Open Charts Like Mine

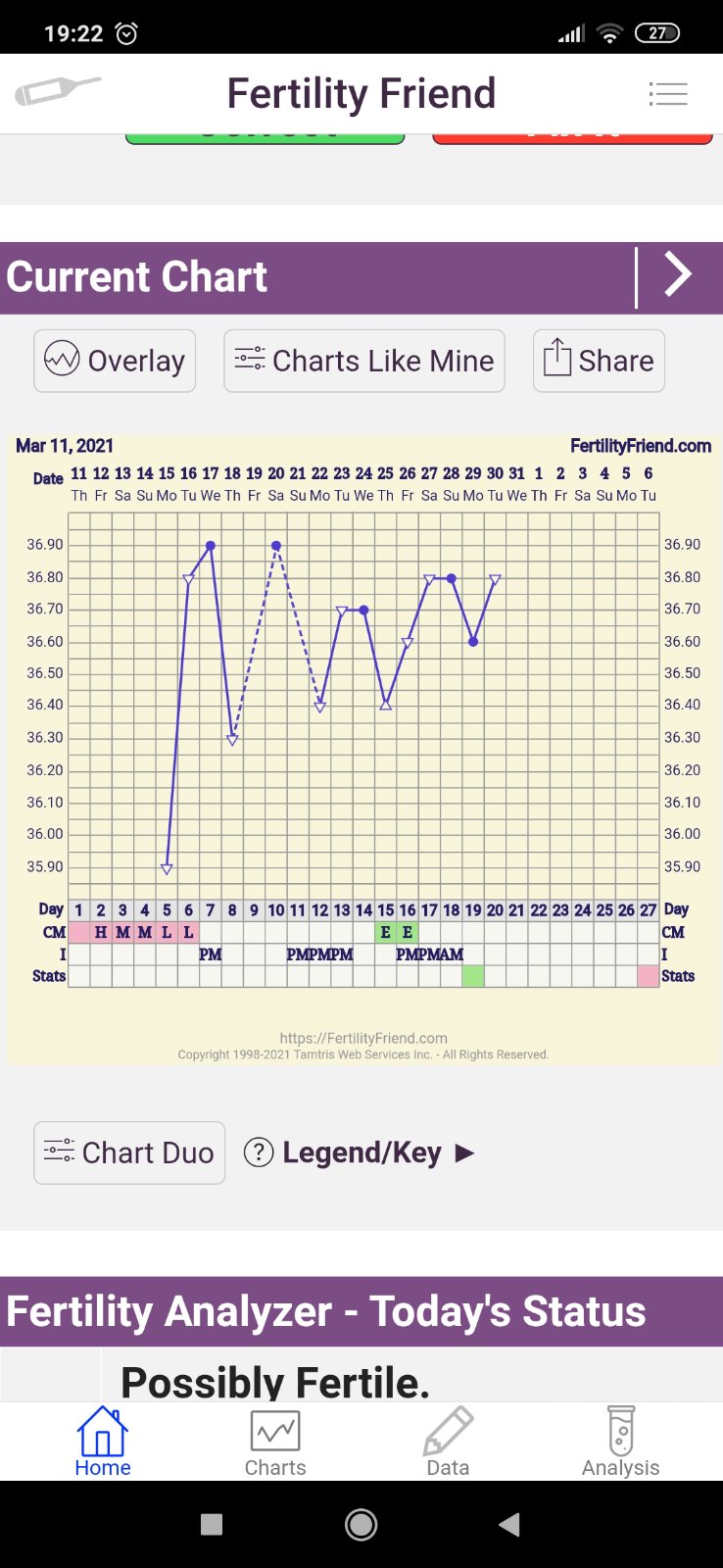pos(364,361)
